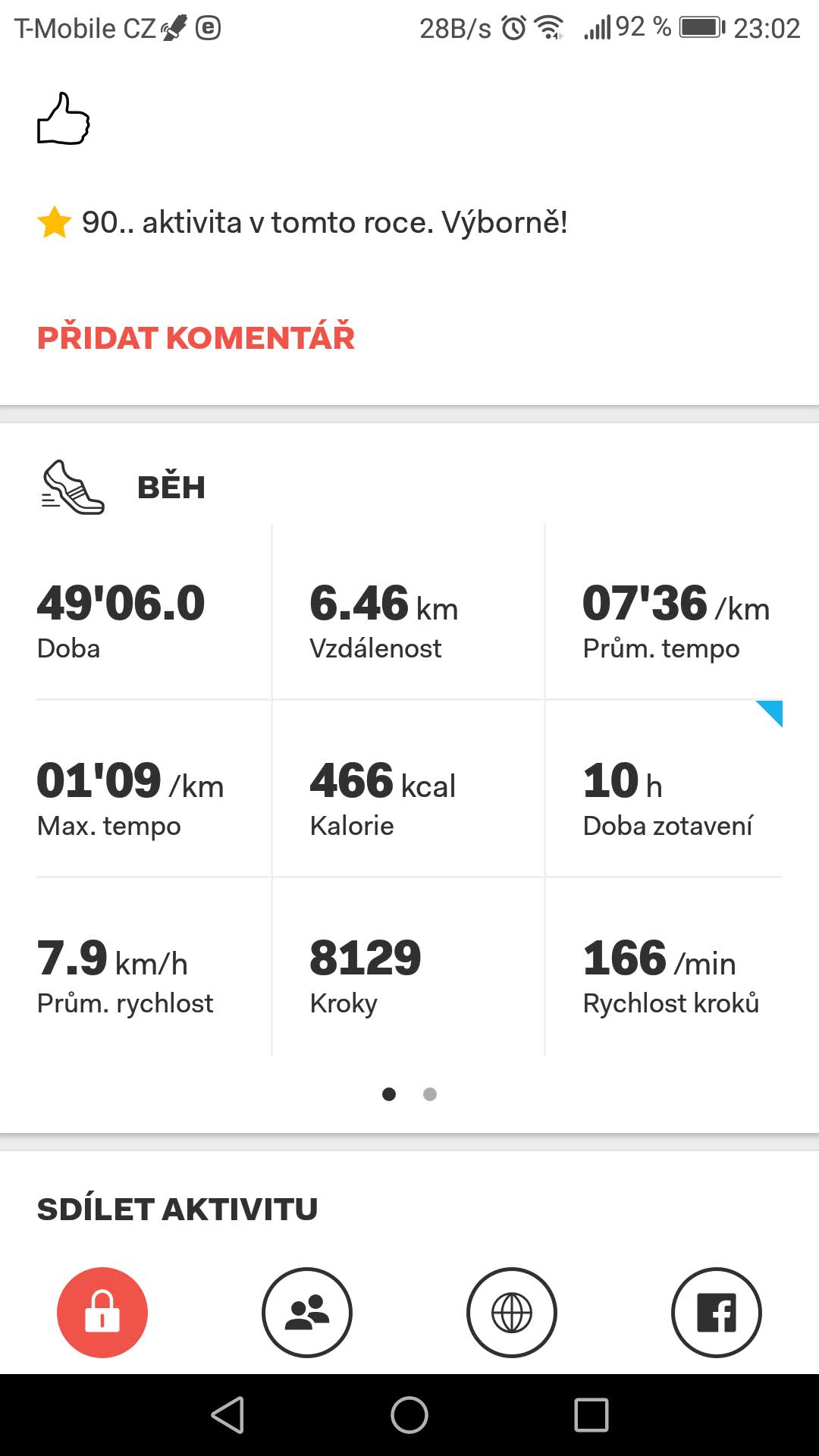819x1456 pixels.
Task: Go to the second stats page dot
Action: pyautogui.click(x=430, y=1094)
